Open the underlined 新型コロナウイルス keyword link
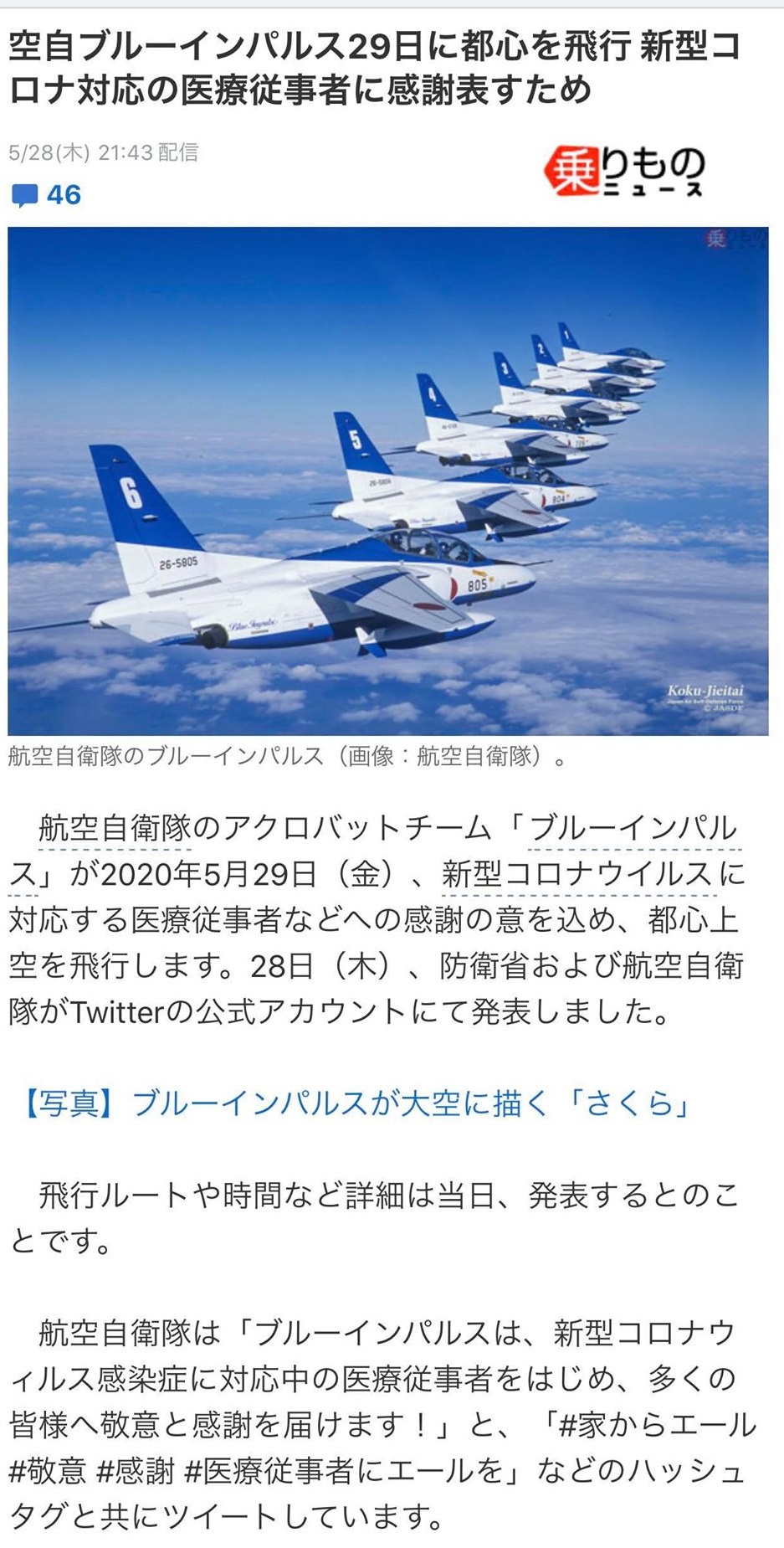Screen dimensions: 784x1548 [x=578, y=875]
